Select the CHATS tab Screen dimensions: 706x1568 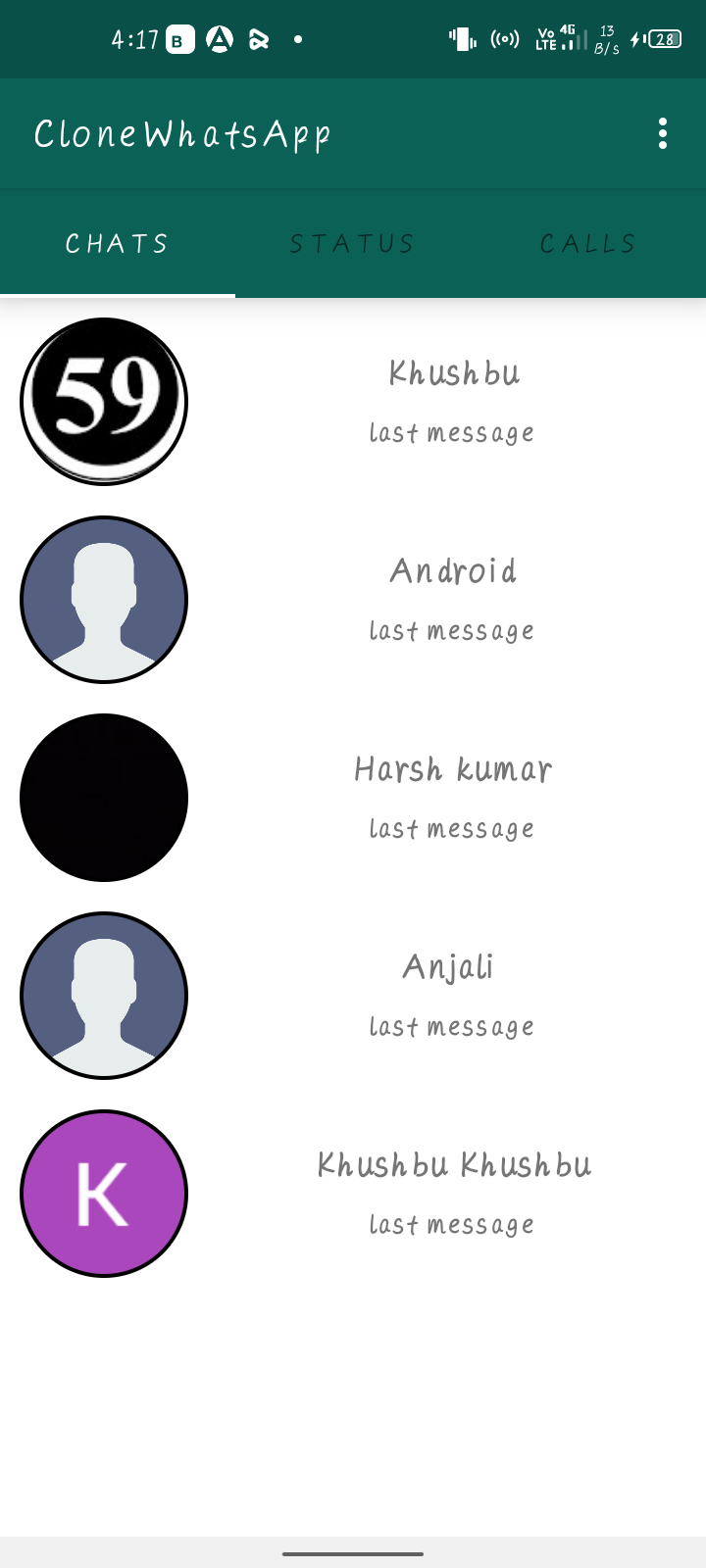(117, 243)
